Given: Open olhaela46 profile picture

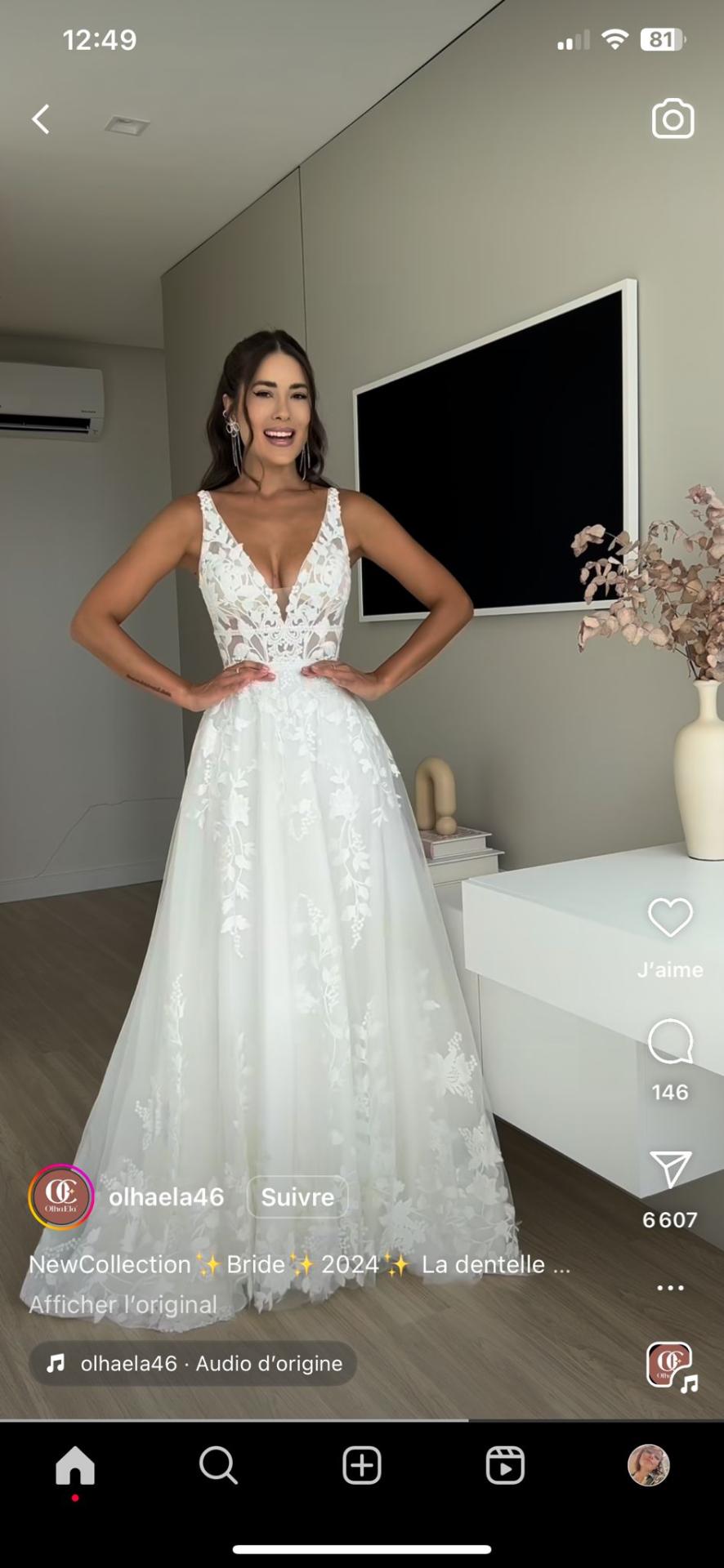Looking at the screenshot, I should [x=61, y=1197].
